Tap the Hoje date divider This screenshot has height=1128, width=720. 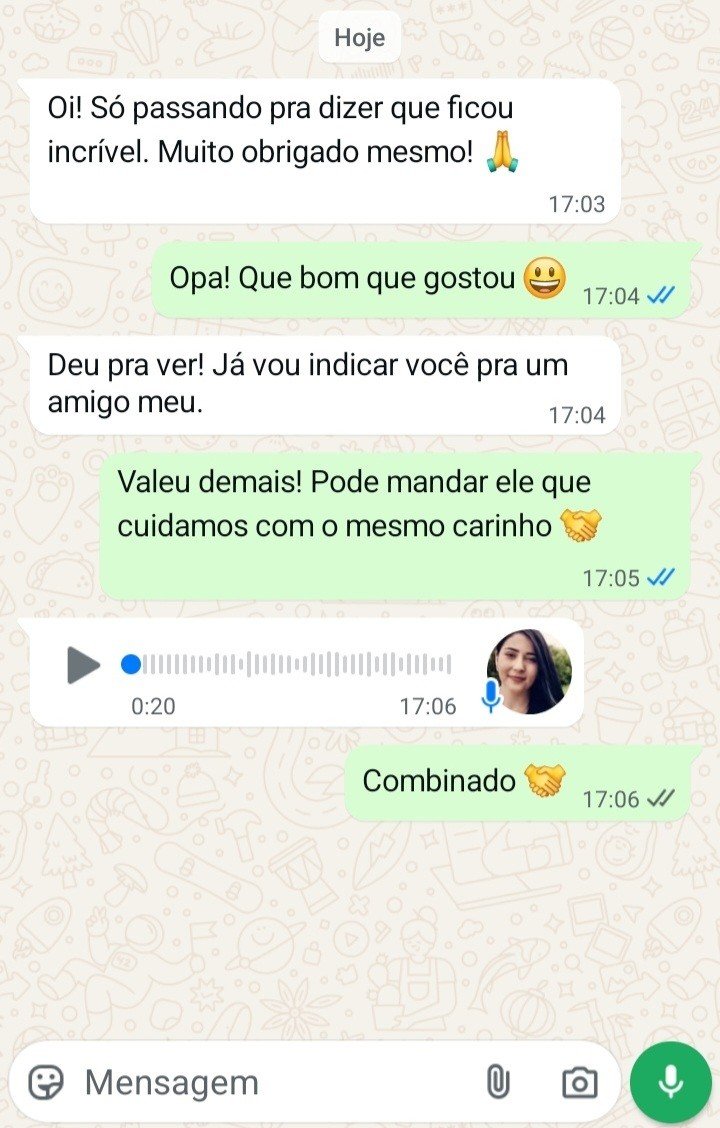[359, 37]
